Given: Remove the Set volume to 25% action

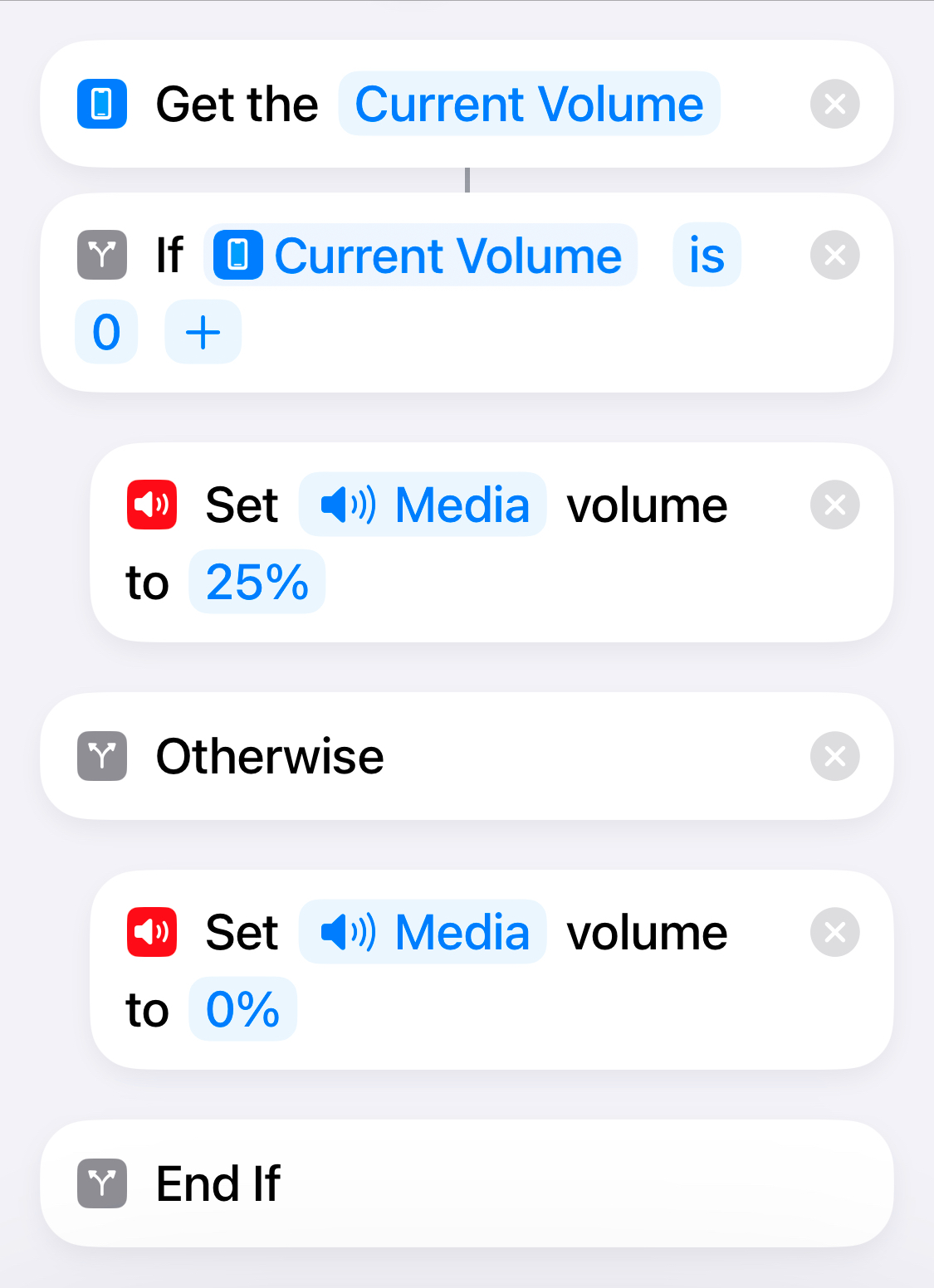Looking at the screenshot, I should click(x=834, y=505).
